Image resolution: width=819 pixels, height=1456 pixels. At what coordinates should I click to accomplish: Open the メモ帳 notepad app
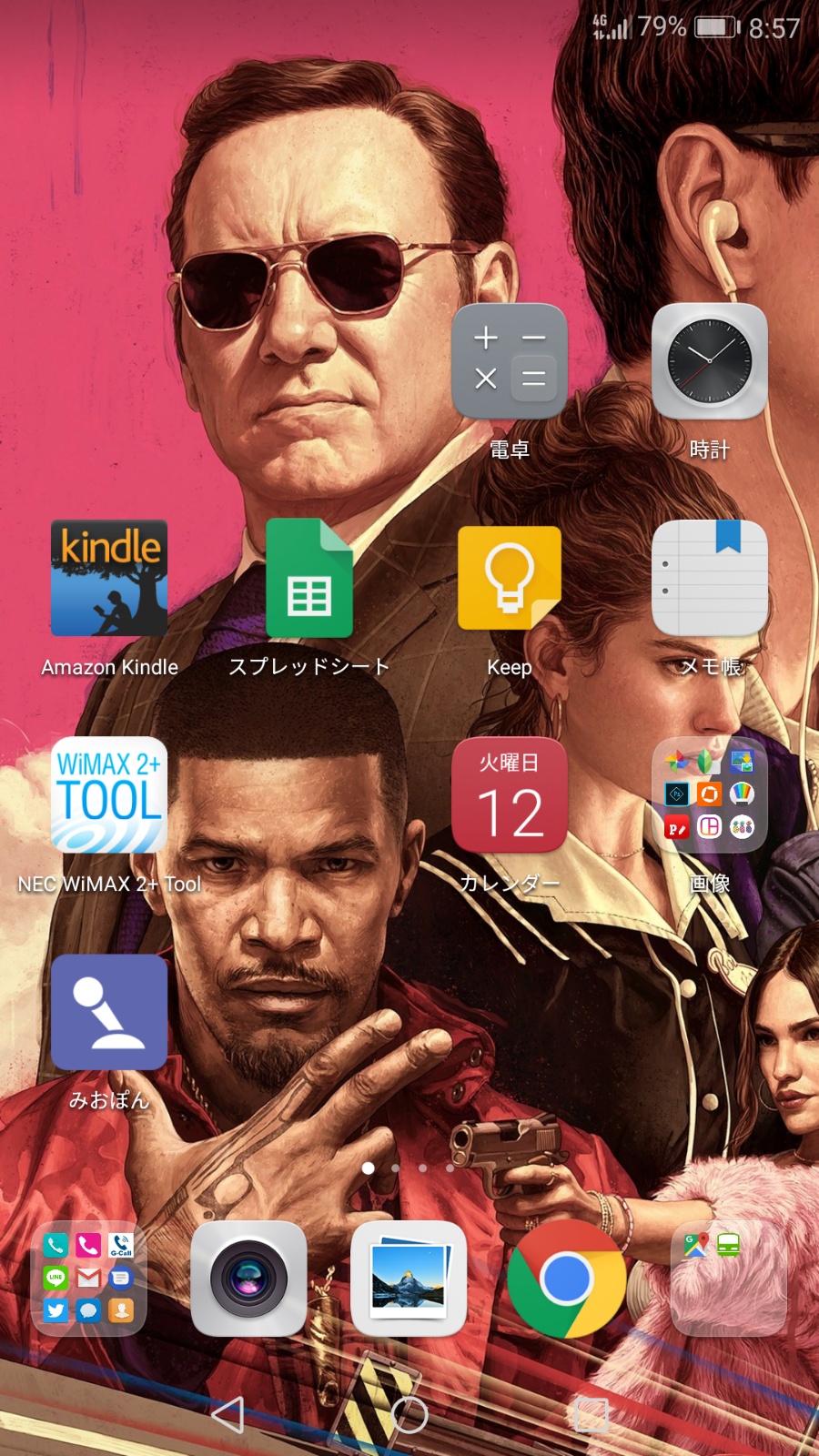pos(710,578)
